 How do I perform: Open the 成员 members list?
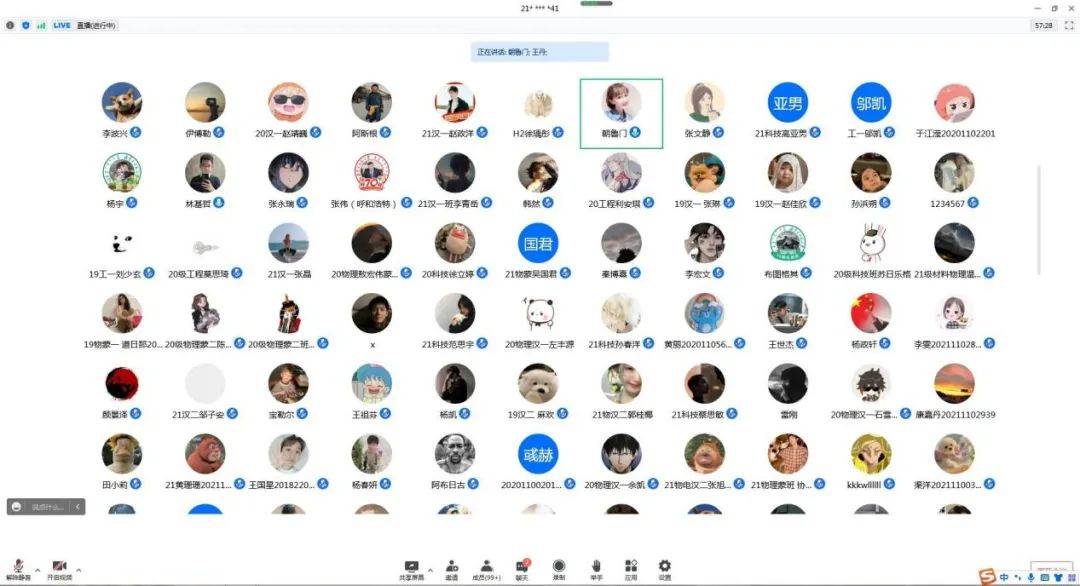tap(486, 568)
